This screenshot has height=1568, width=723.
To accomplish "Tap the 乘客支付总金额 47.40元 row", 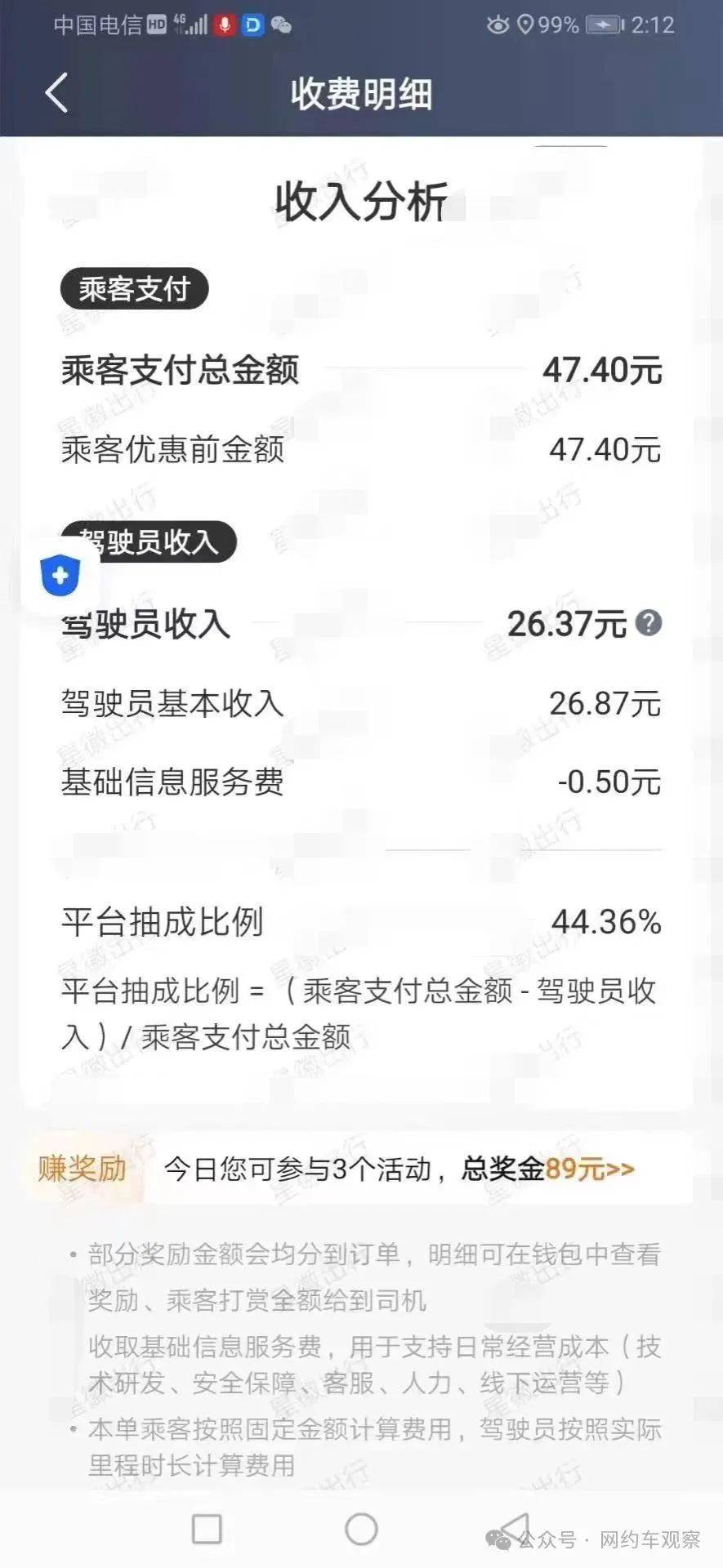I will pos(359,372).
